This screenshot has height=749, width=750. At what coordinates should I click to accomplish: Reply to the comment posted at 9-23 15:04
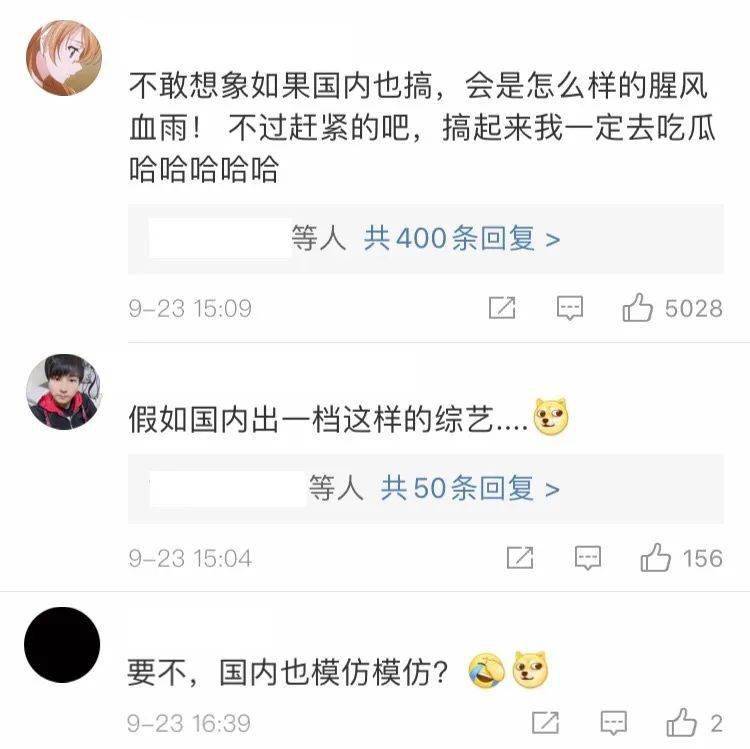[588, 558]
